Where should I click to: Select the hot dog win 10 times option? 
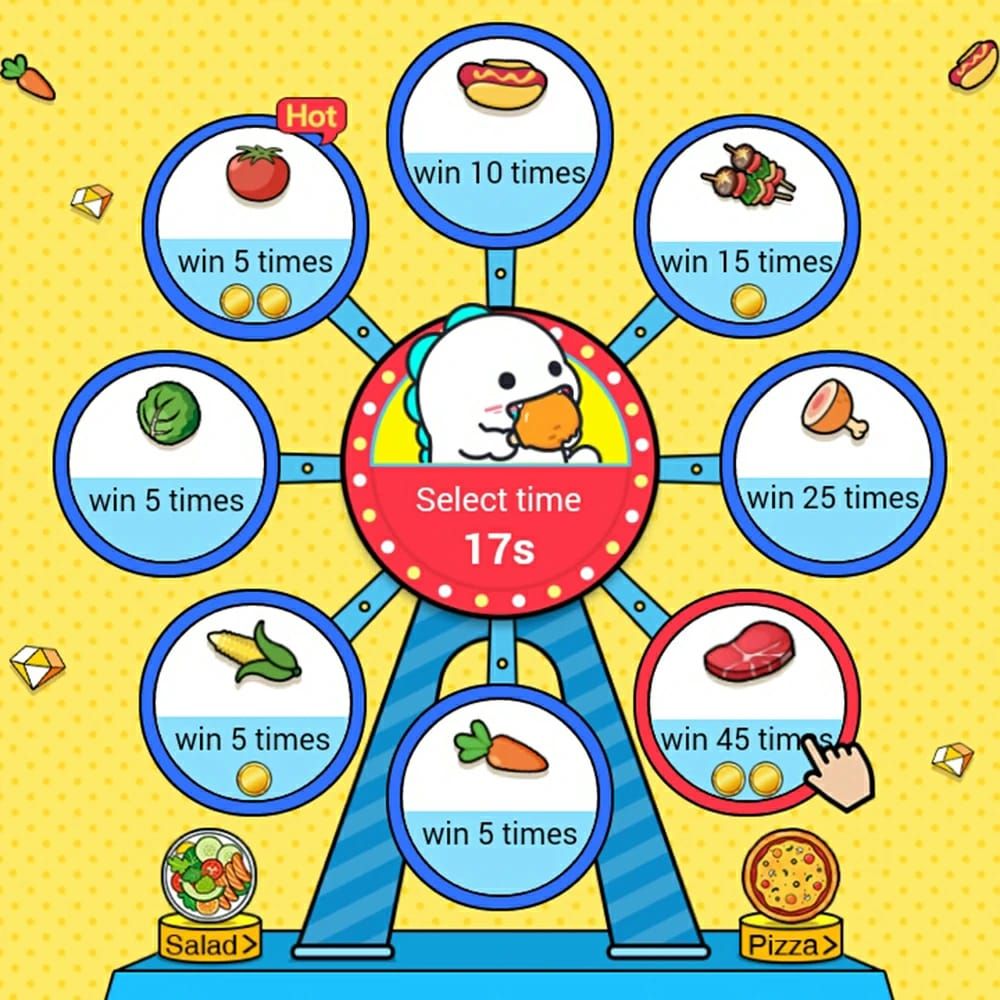(500, 132)
